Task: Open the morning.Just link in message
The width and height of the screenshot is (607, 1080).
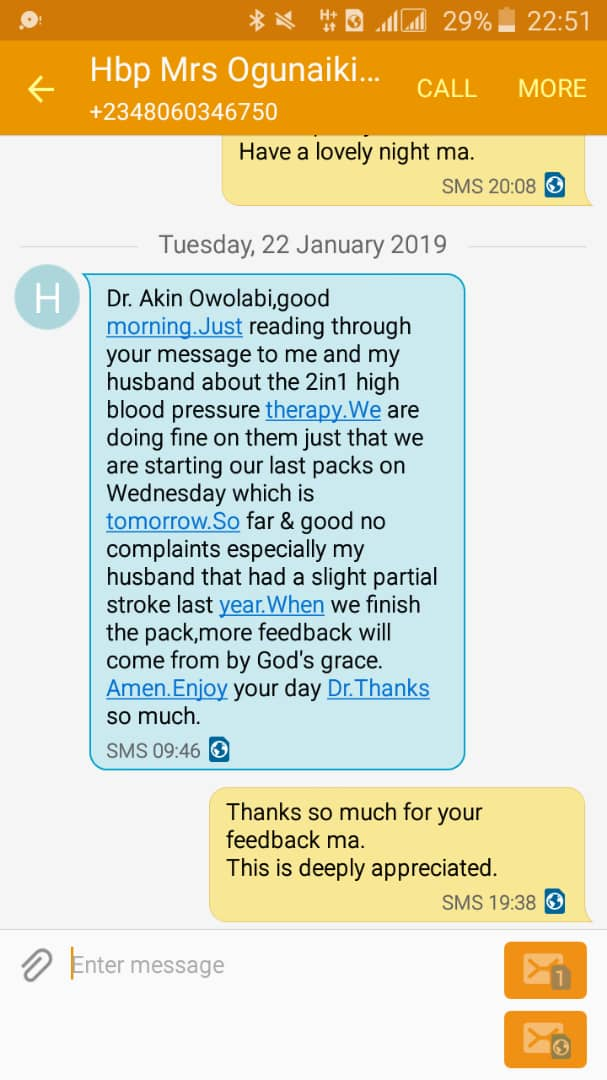Action: pyautogui.click(x=174, y=326)
